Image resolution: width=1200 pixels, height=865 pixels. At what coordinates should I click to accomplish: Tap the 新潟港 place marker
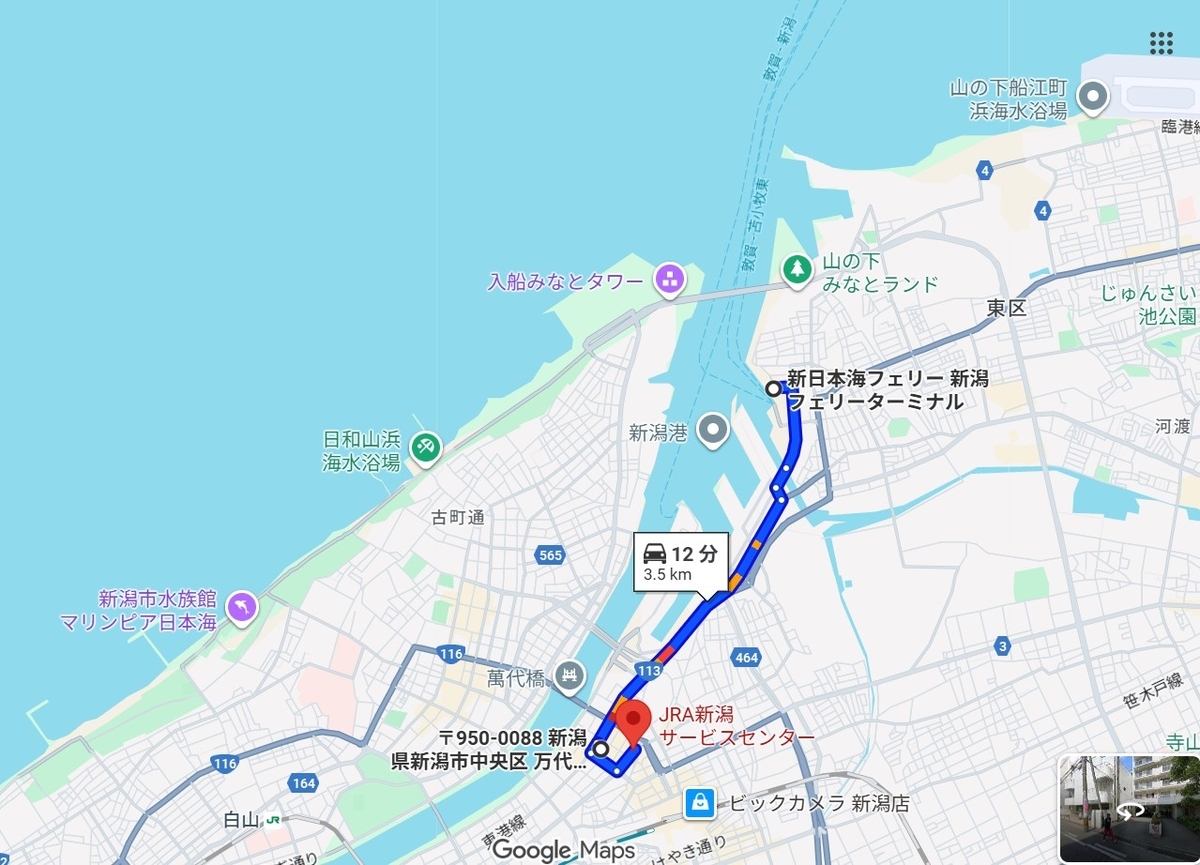click(x=713, y=431)
